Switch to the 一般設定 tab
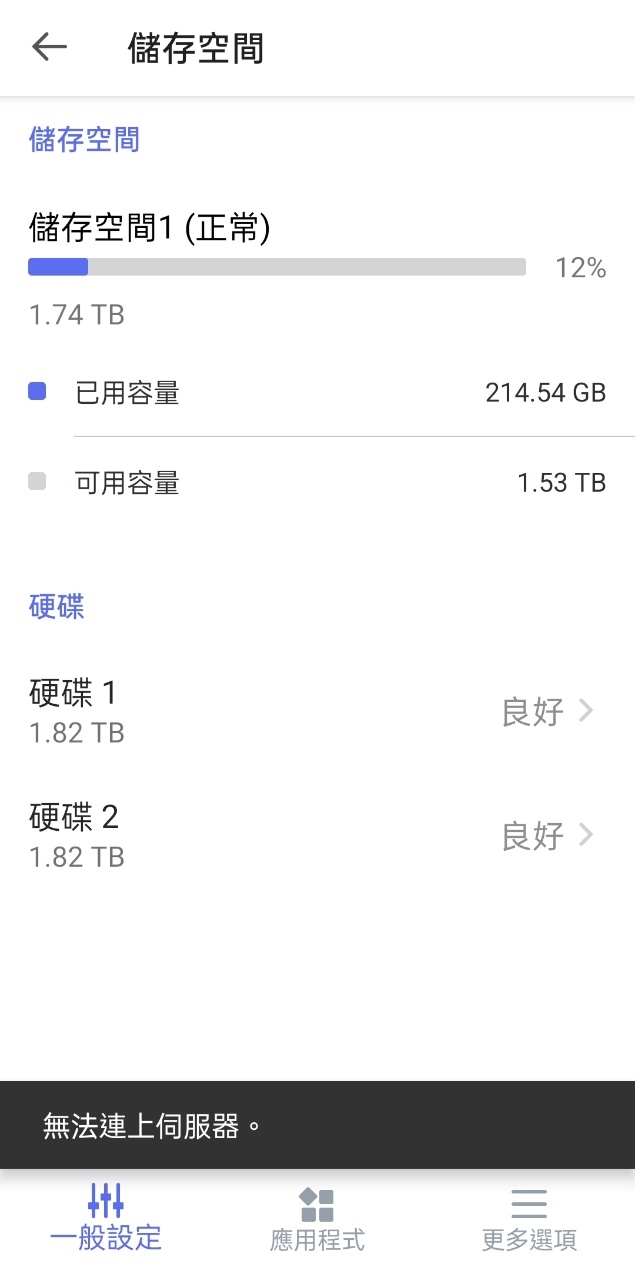 coord(106,1219)
